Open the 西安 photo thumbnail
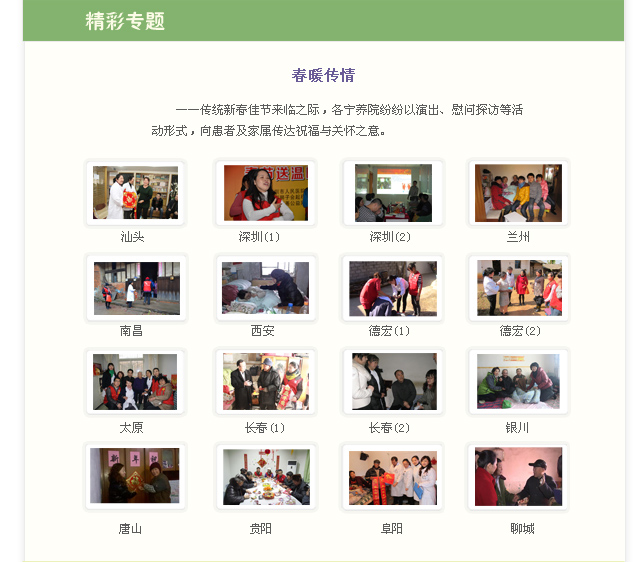 (265, 288)
